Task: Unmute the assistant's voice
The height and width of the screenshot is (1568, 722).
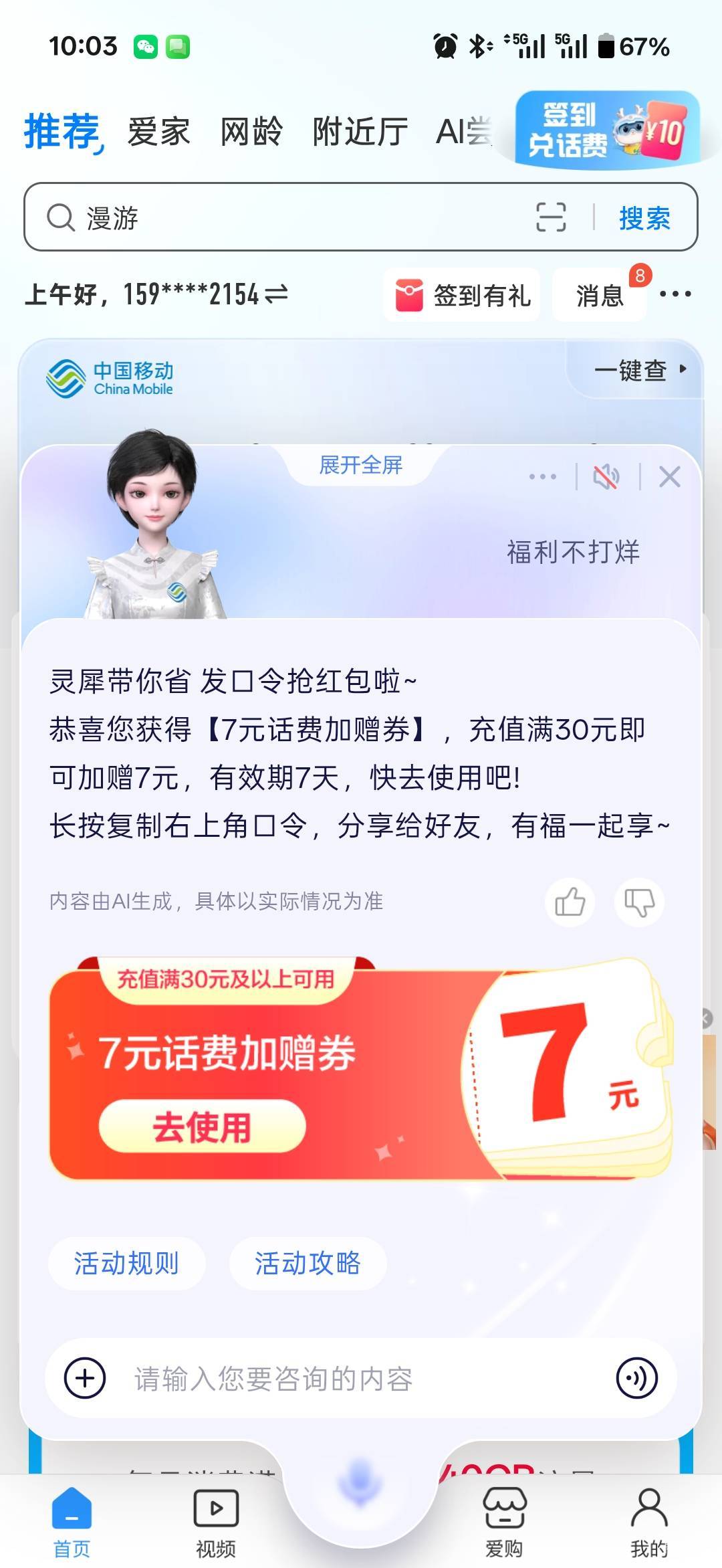Action: 606,477
